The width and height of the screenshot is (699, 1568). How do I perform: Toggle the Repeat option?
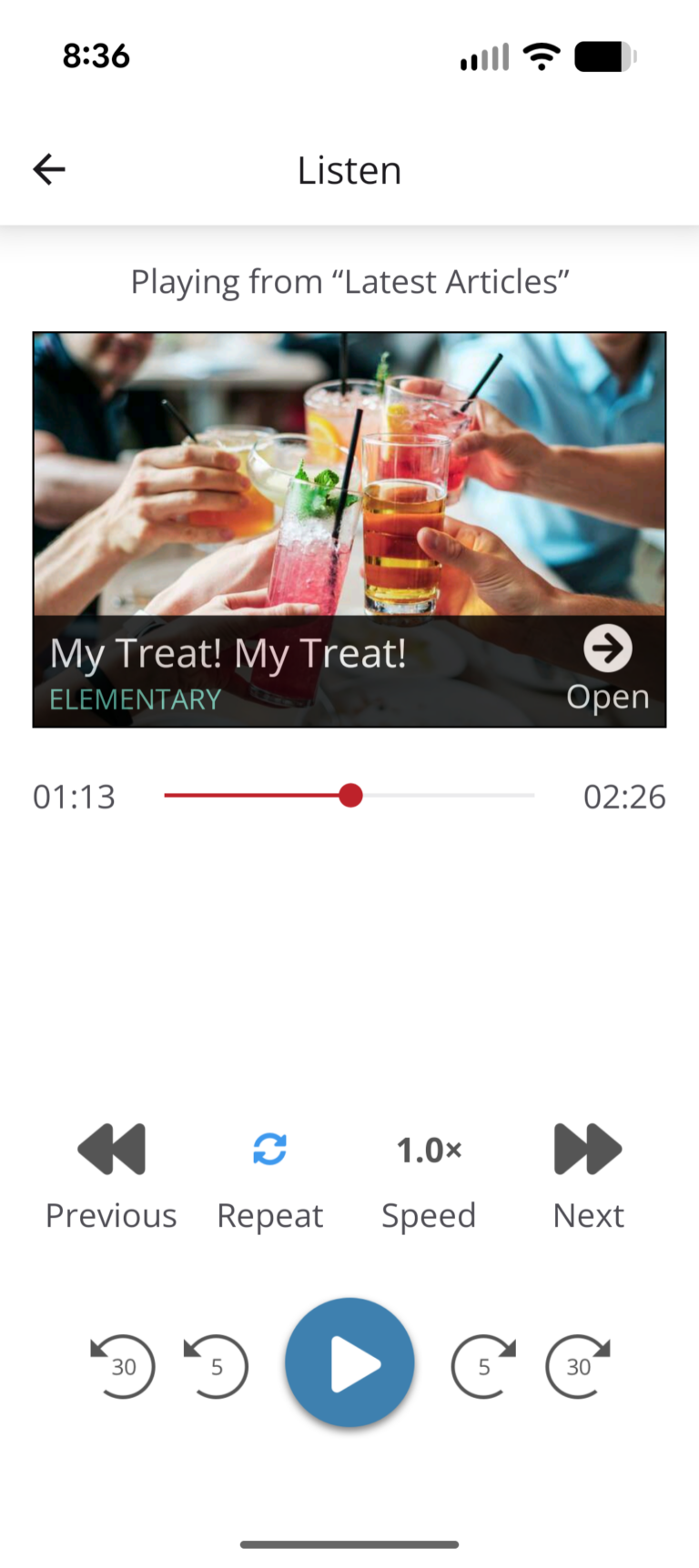pyautogui.click(x=269, y=1174)
